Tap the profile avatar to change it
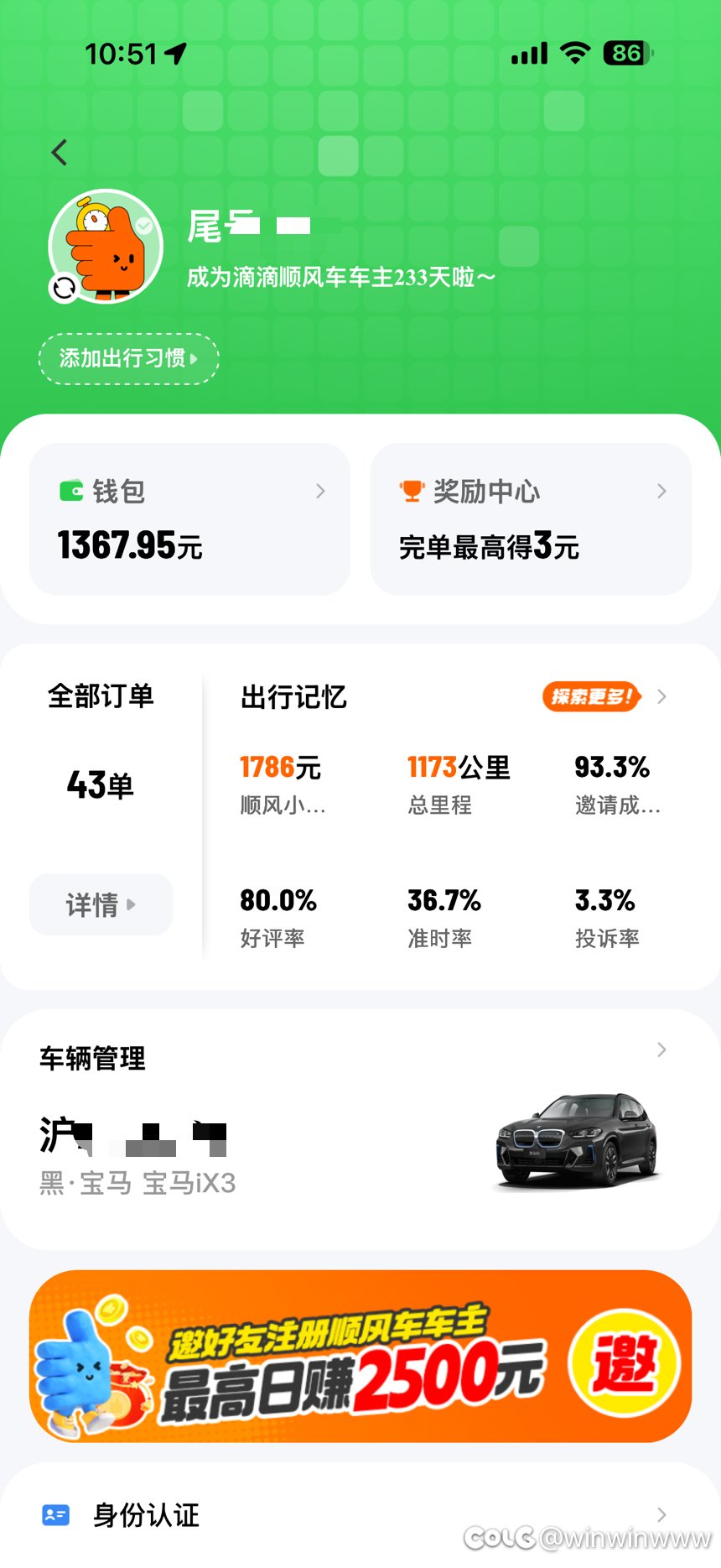721x1568 pixels. point(106,246)
